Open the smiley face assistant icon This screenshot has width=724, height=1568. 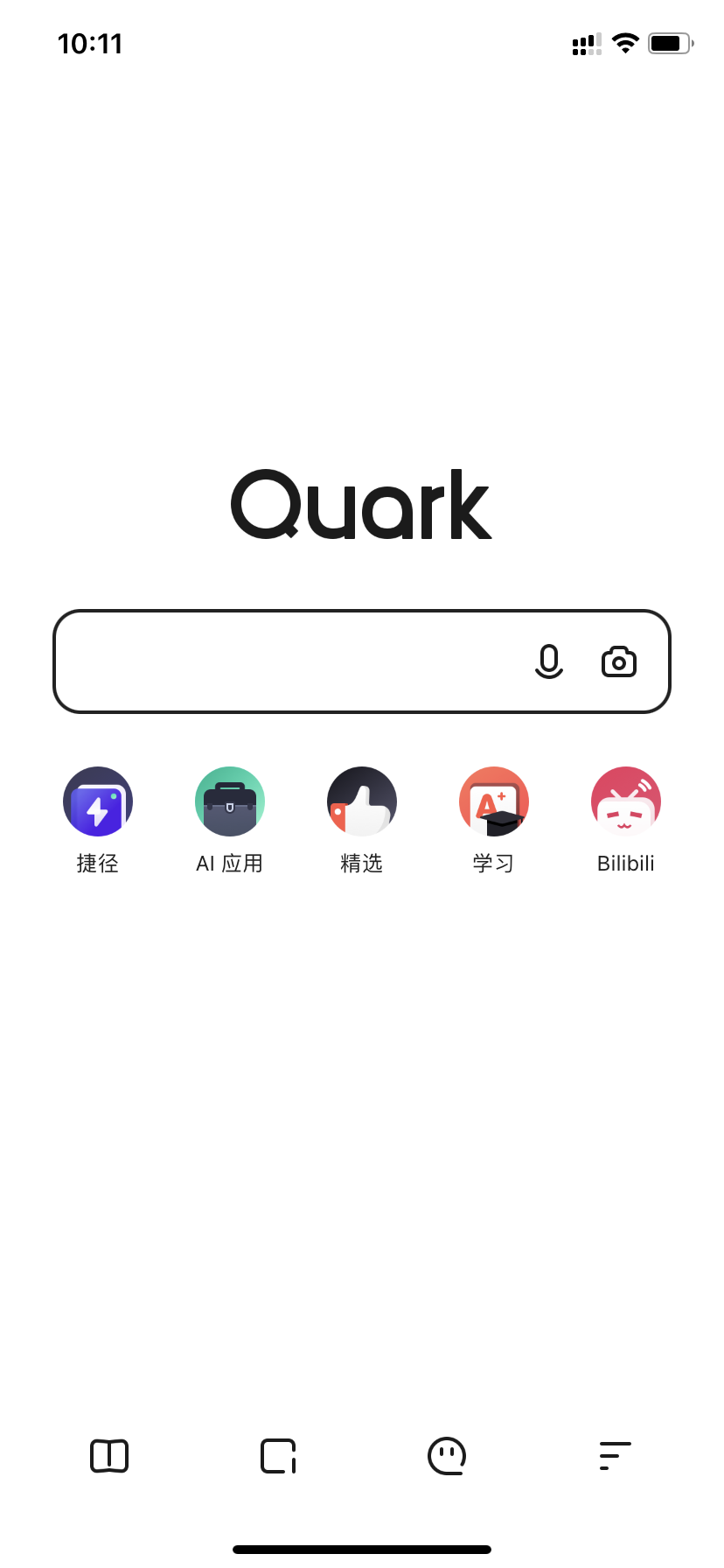[x=447, y=1456]
